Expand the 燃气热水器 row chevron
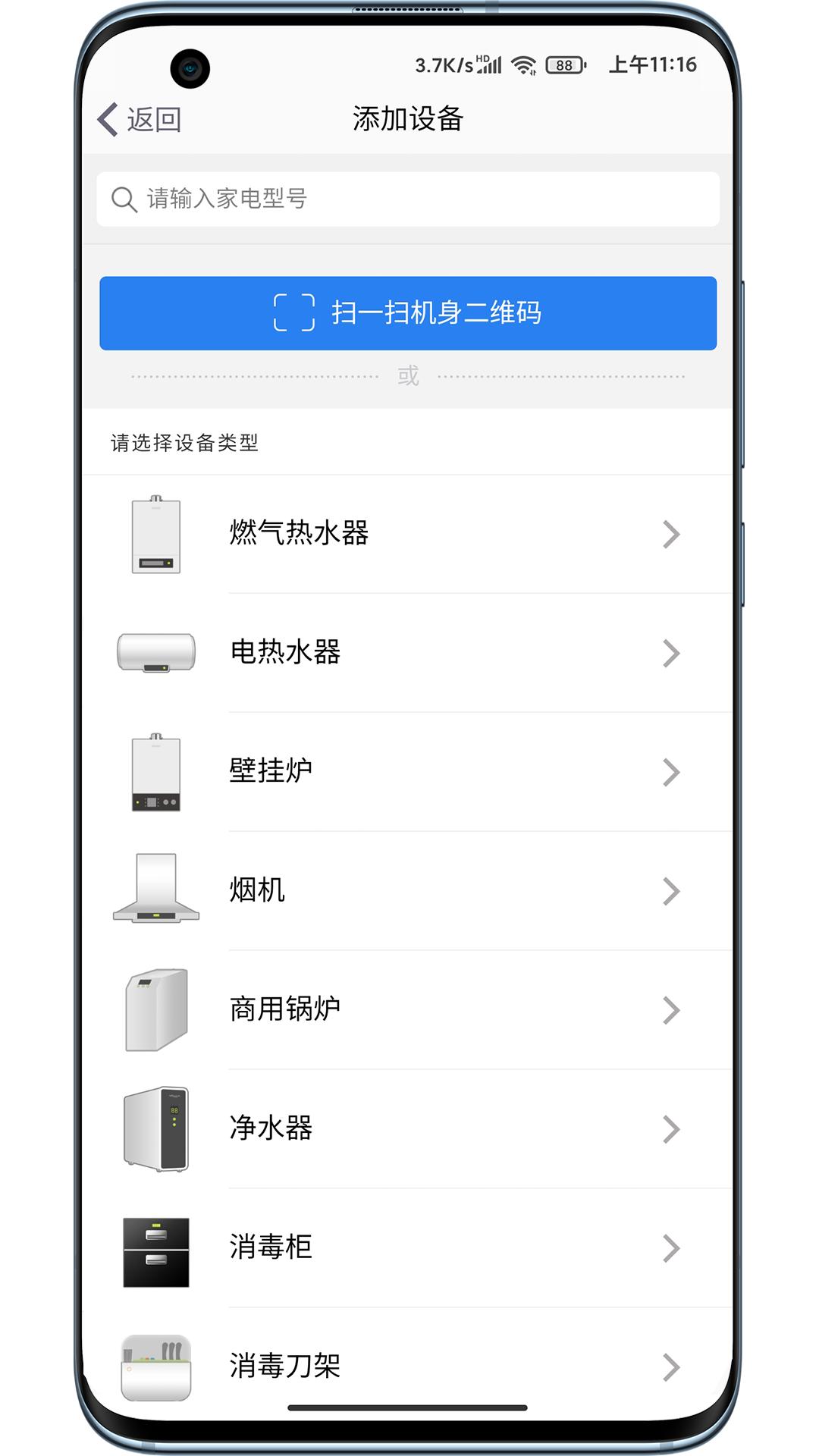The image size is (819, 1456). click(x=670, y=535)
